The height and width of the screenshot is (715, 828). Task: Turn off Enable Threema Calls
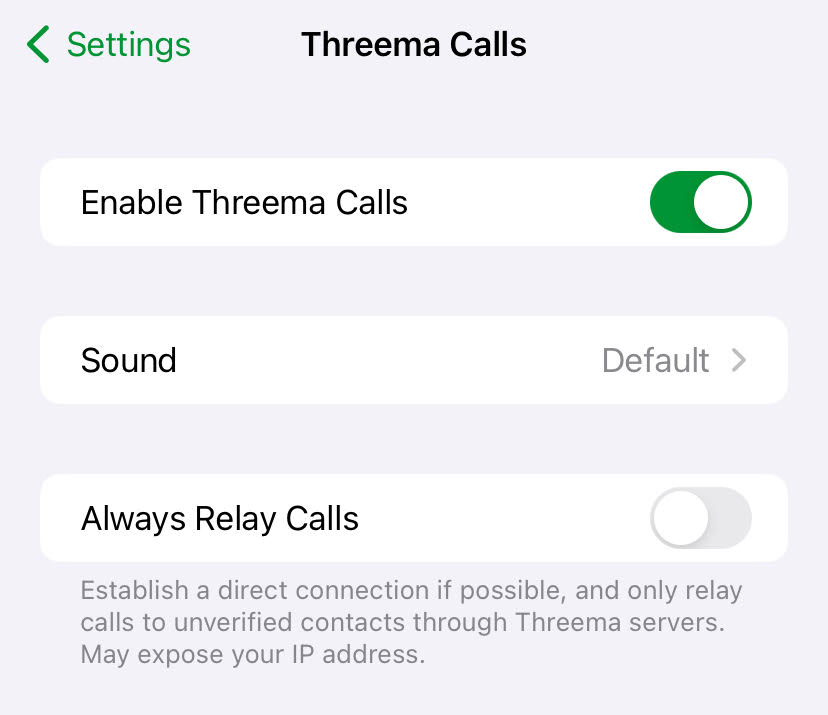pos(700,202)
